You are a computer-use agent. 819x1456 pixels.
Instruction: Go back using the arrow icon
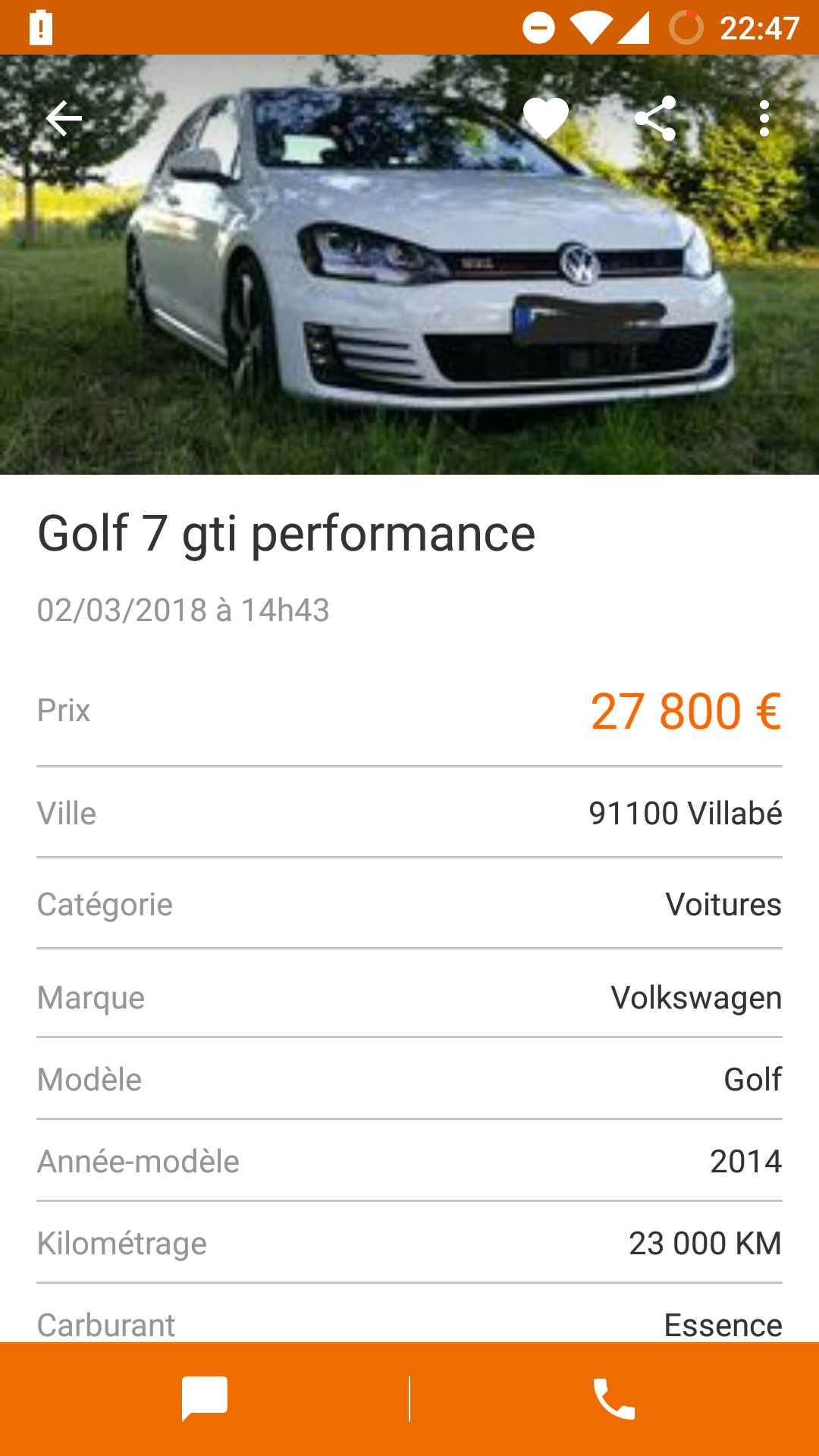pyautogui.click(x=64, y=118)
